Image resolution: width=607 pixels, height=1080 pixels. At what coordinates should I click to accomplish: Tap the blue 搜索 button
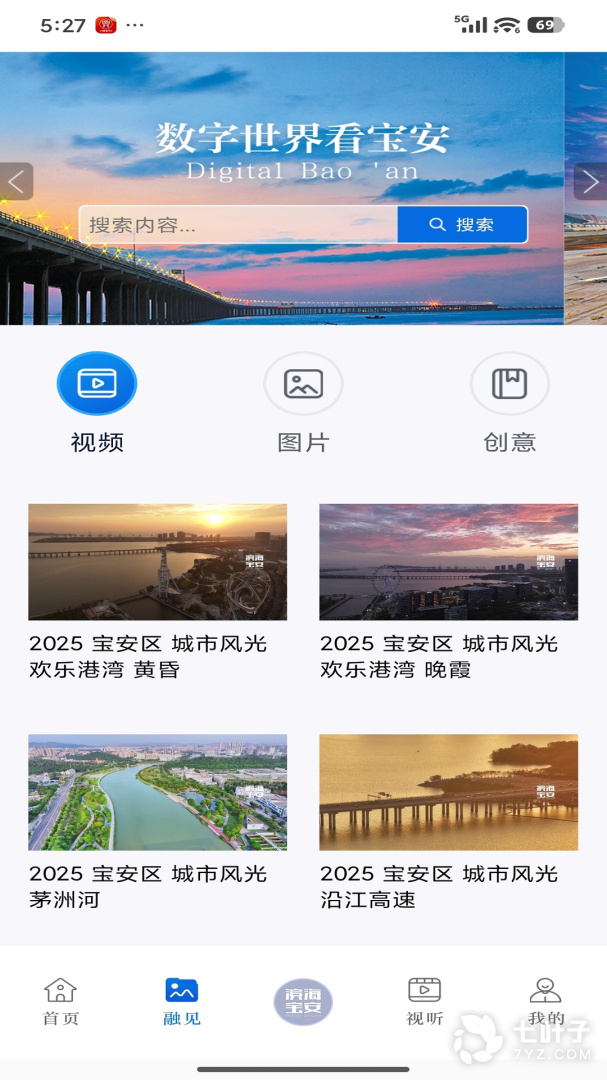(462, 225)
